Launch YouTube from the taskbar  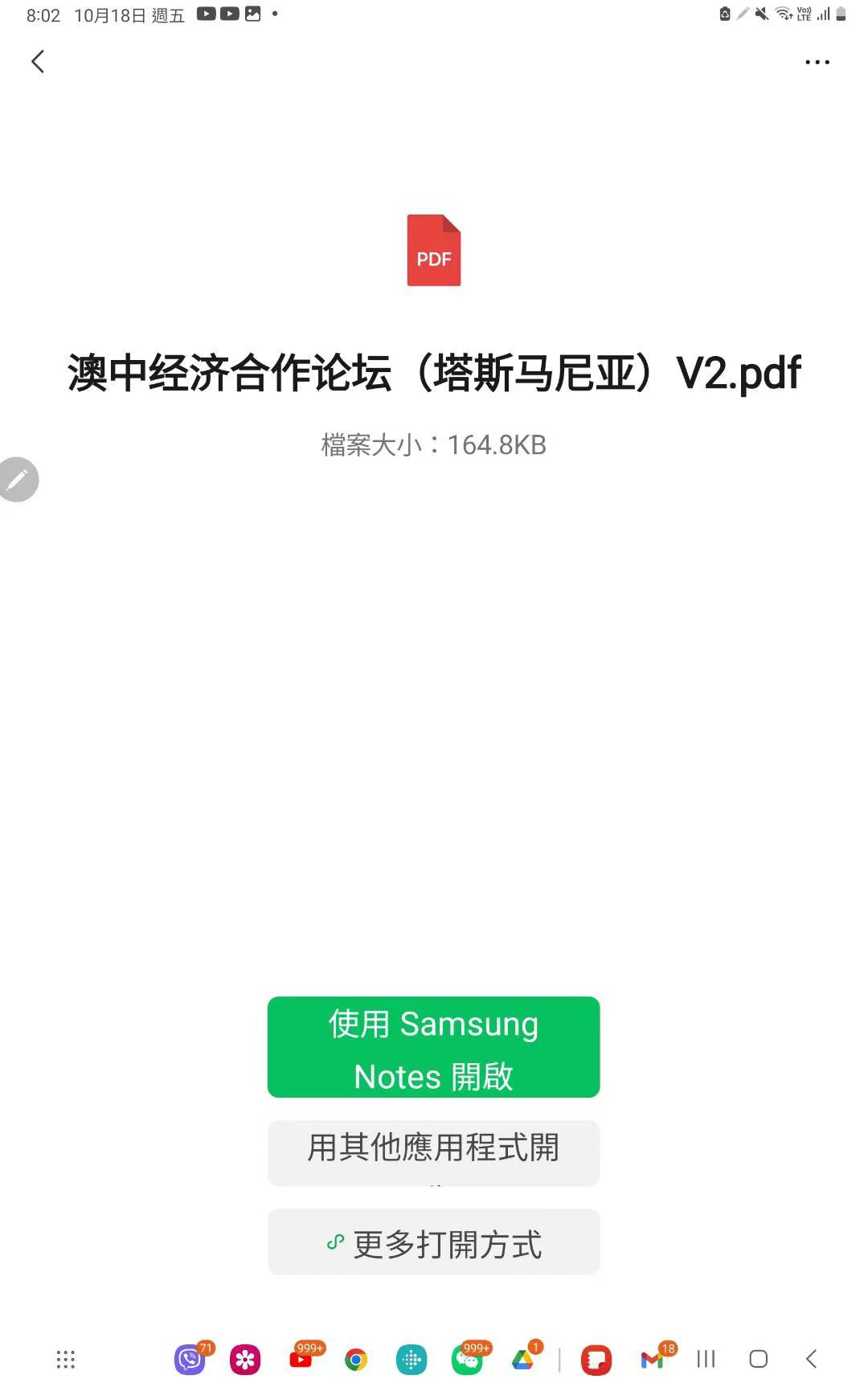tap(301, 1360)
